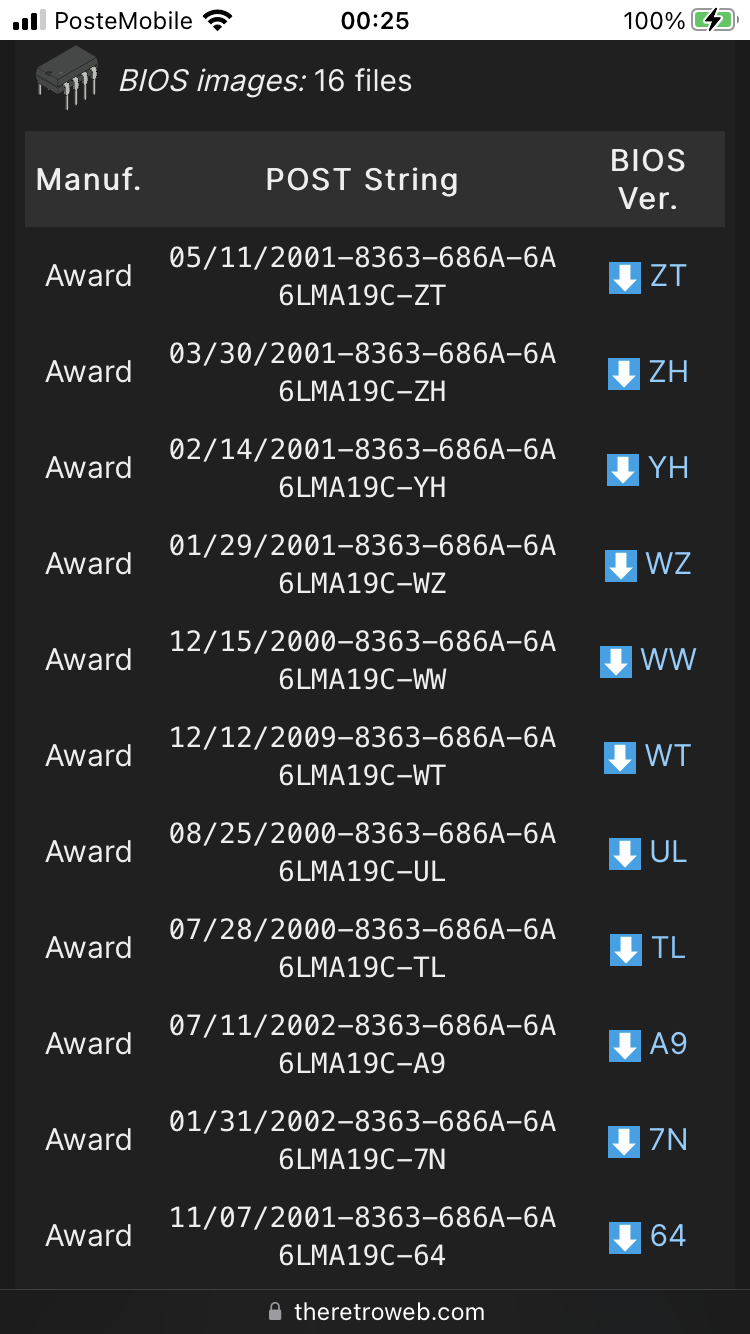The width and height of the screenshot is (750, 1334).
Task: Download the 64 BIOS image
Action: 648,1236
